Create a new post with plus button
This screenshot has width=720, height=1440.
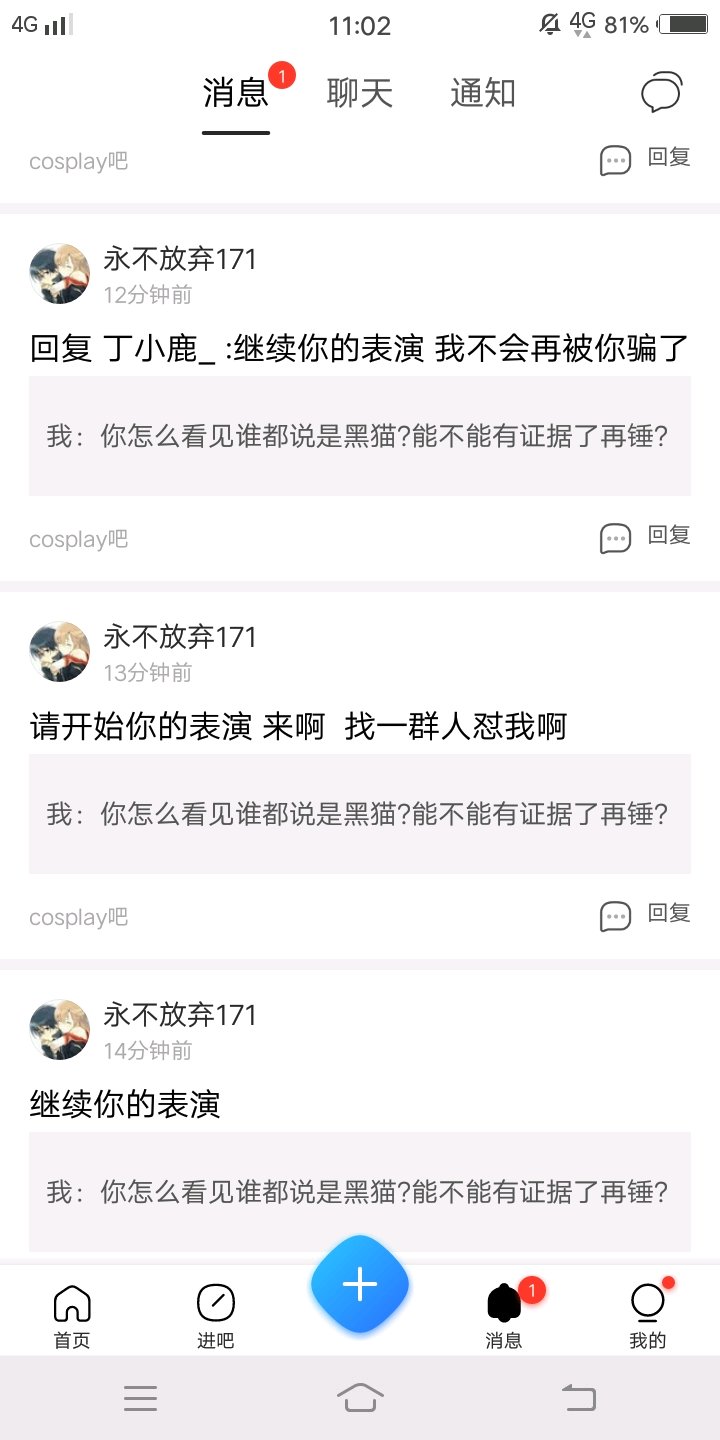click(360, 1285)
